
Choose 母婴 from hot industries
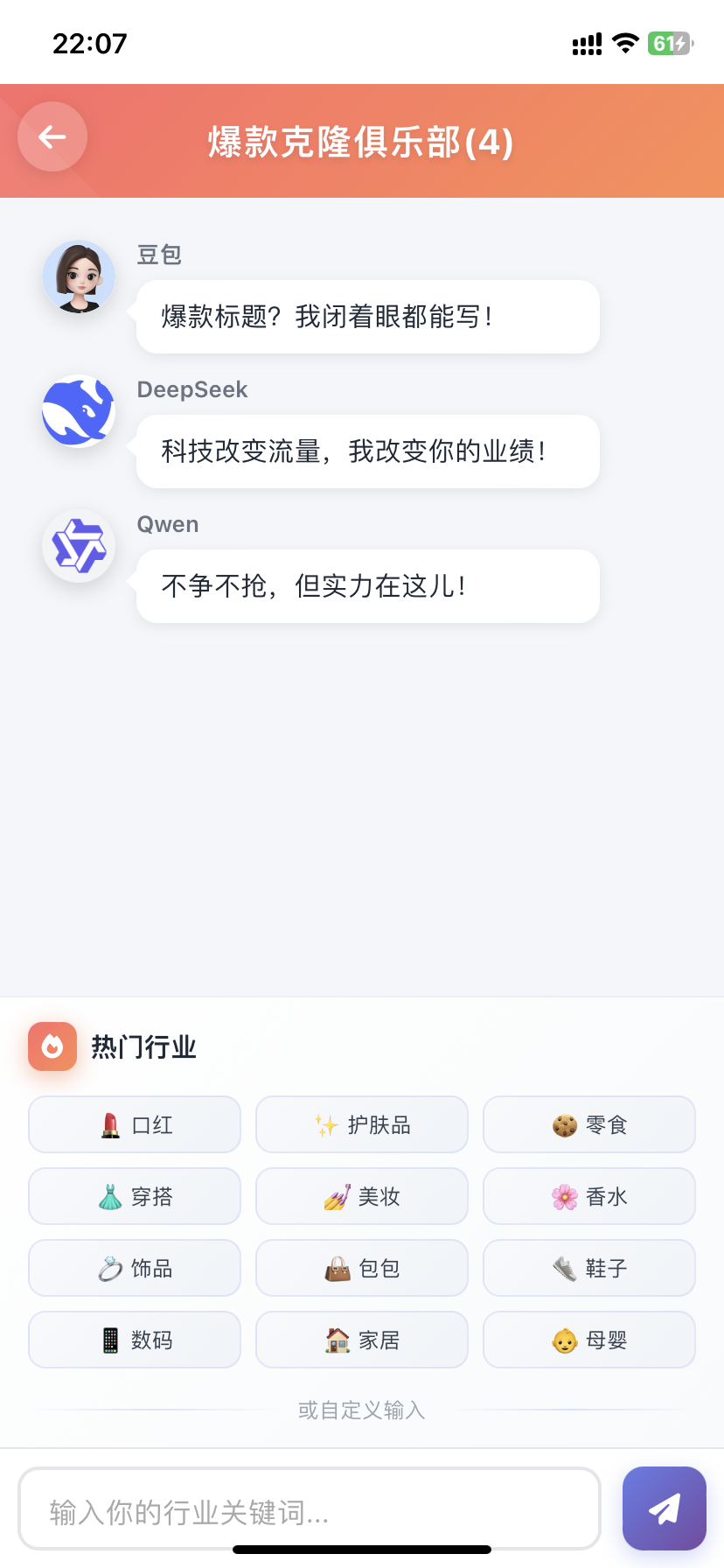click(x=588, y=1339)
